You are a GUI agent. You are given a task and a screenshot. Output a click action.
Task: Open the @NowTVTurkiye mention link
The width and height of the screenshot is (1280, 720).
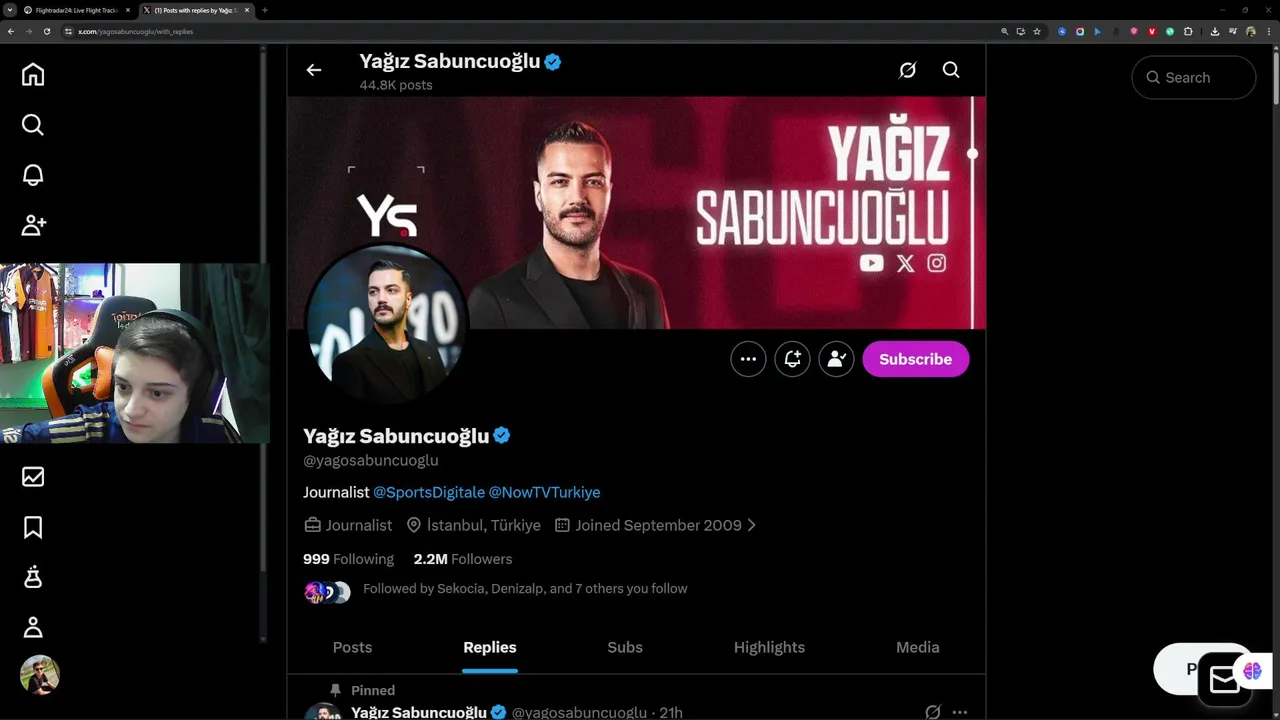tap(544, 492)
